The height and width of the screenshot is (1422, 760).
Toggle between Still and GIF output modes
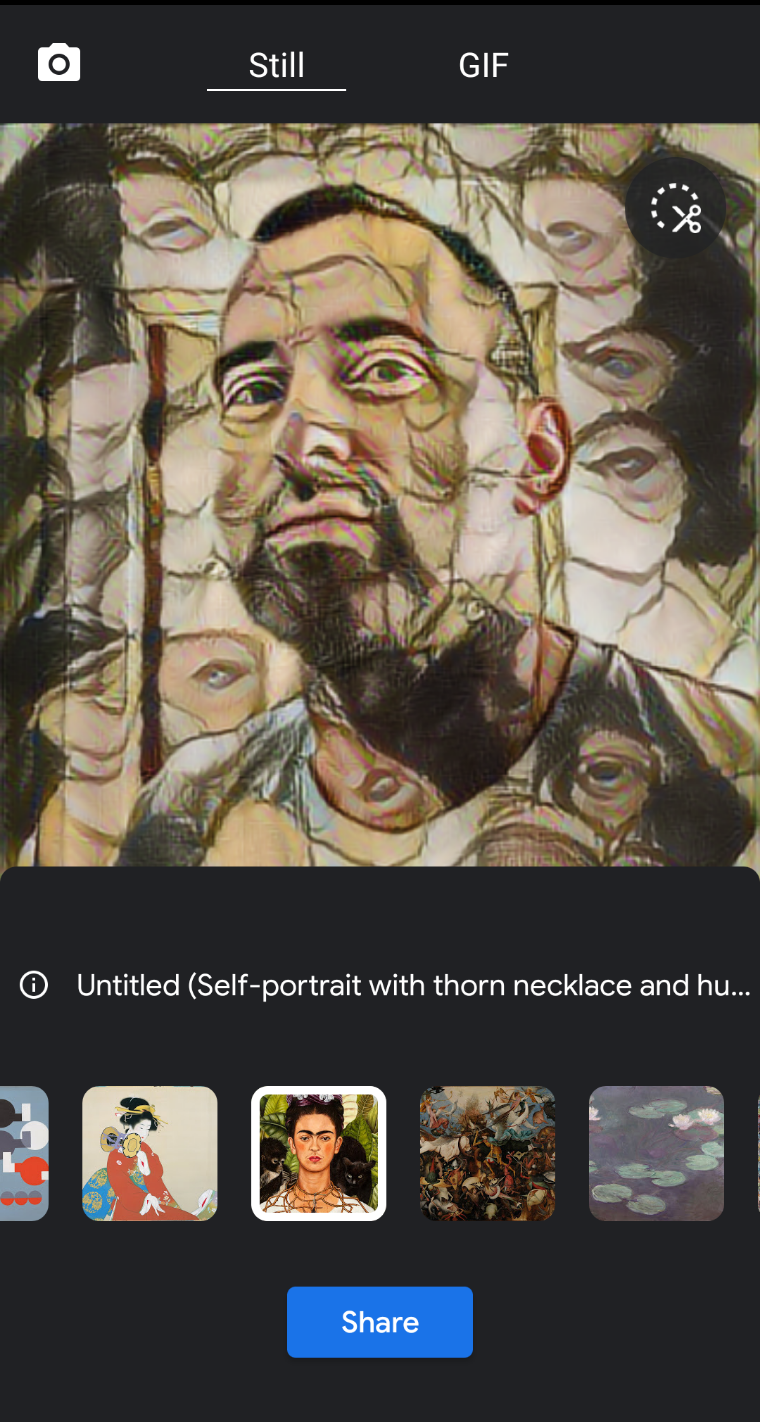tap(484, 65)
